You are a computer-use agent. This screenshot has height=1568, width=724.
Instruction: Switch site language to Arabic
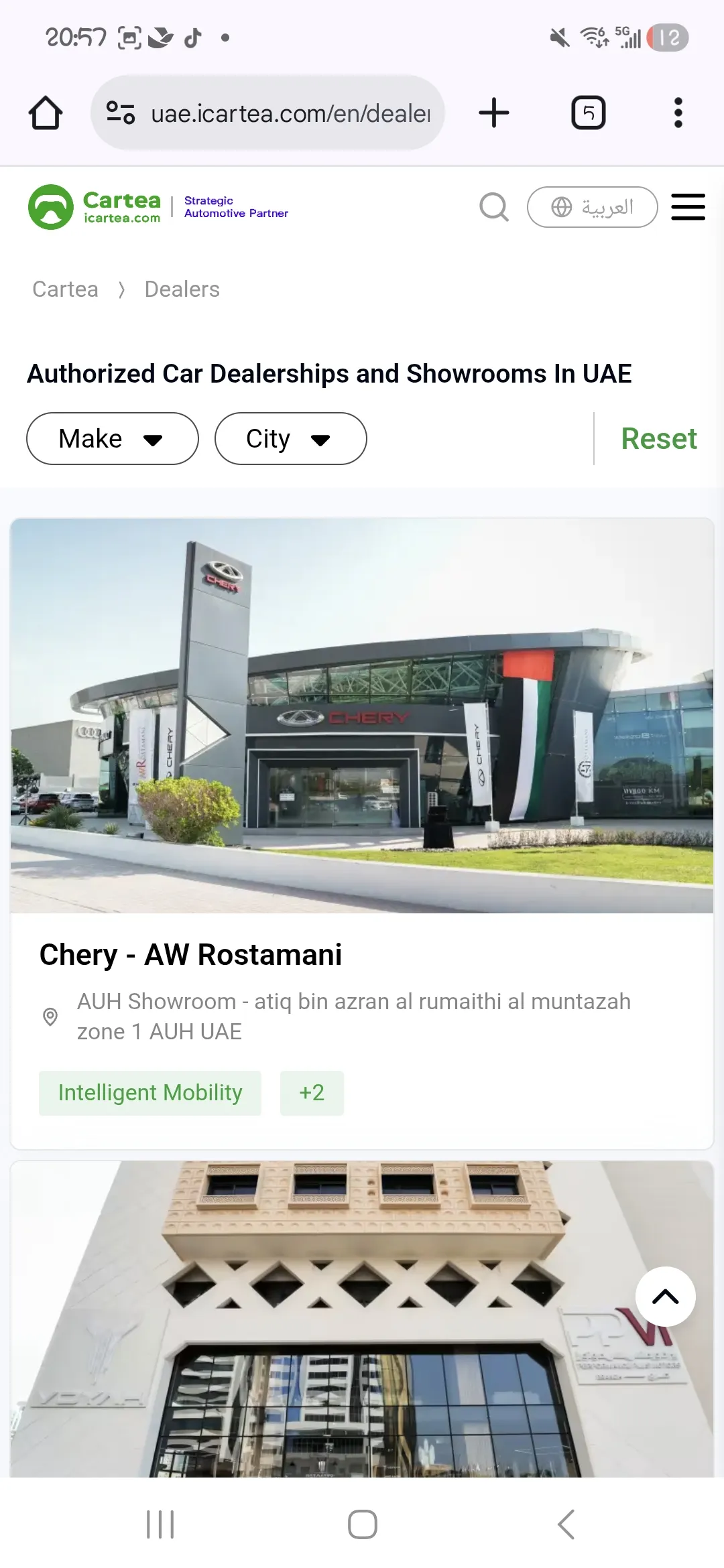[x=592, y=207]
